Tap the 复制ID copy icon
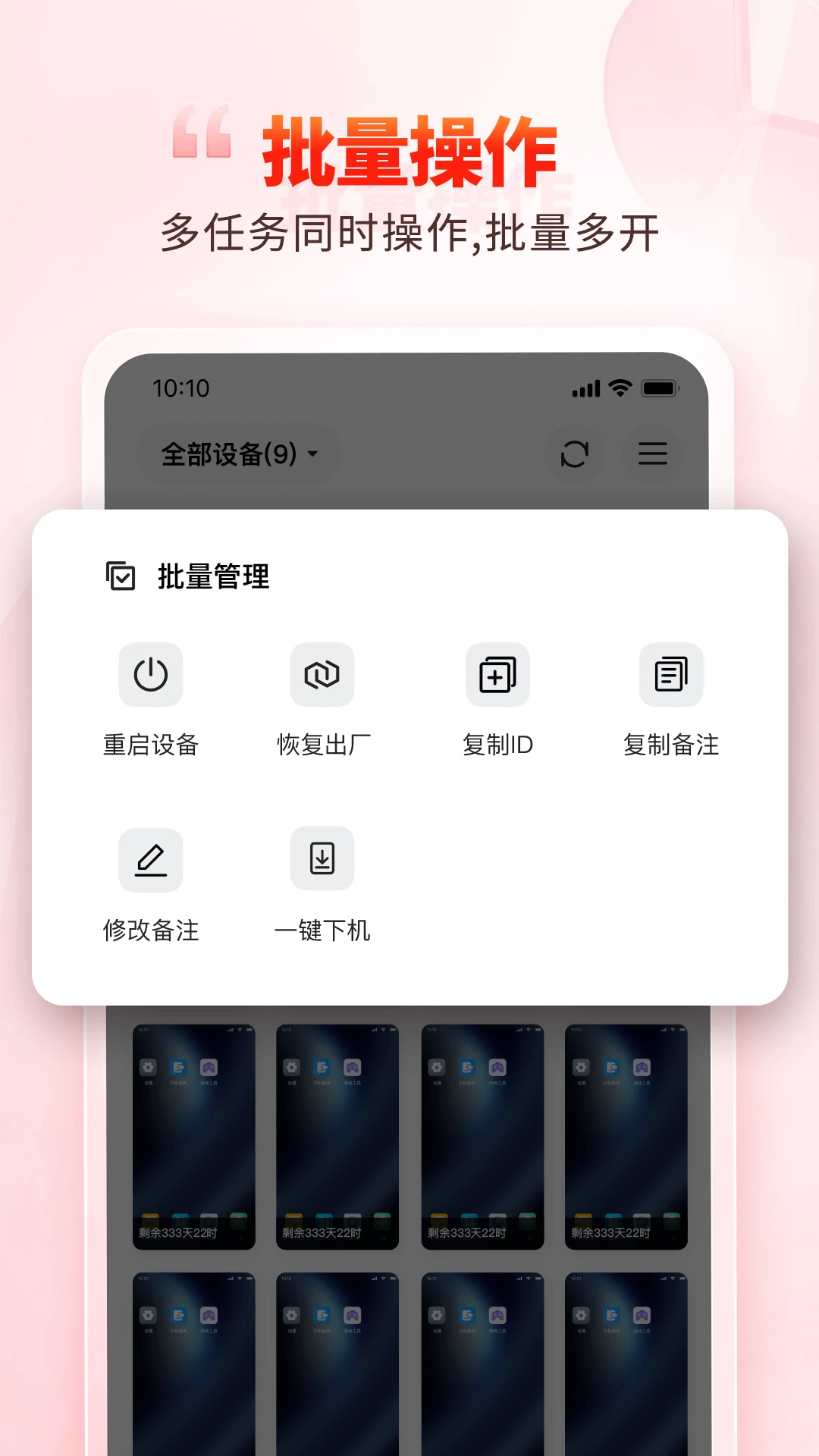The width and height of the screenshot is (819, 1456). click(x=497, y=675)
